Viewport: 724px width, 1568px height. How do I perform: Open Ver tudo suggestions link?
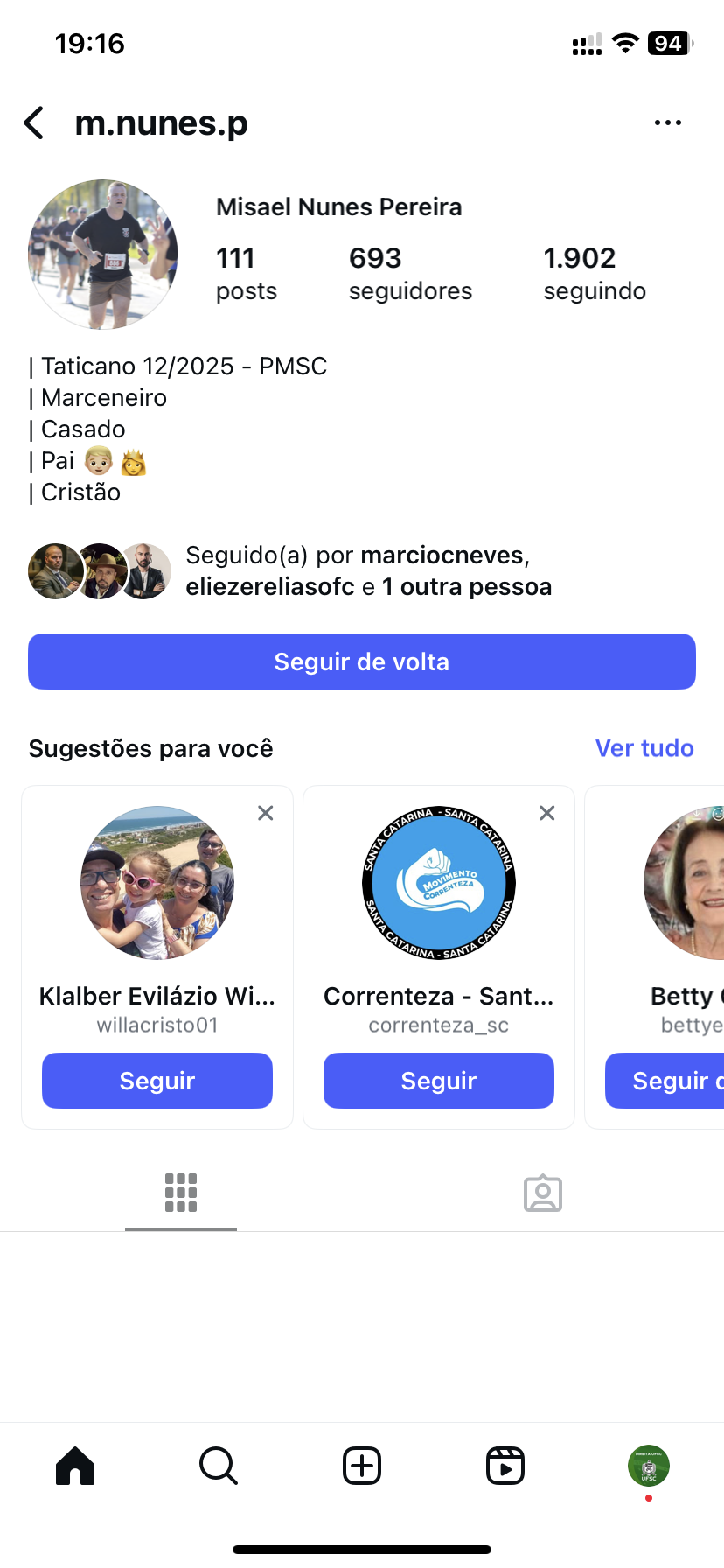pyautogui.click(x=644, y=748)
